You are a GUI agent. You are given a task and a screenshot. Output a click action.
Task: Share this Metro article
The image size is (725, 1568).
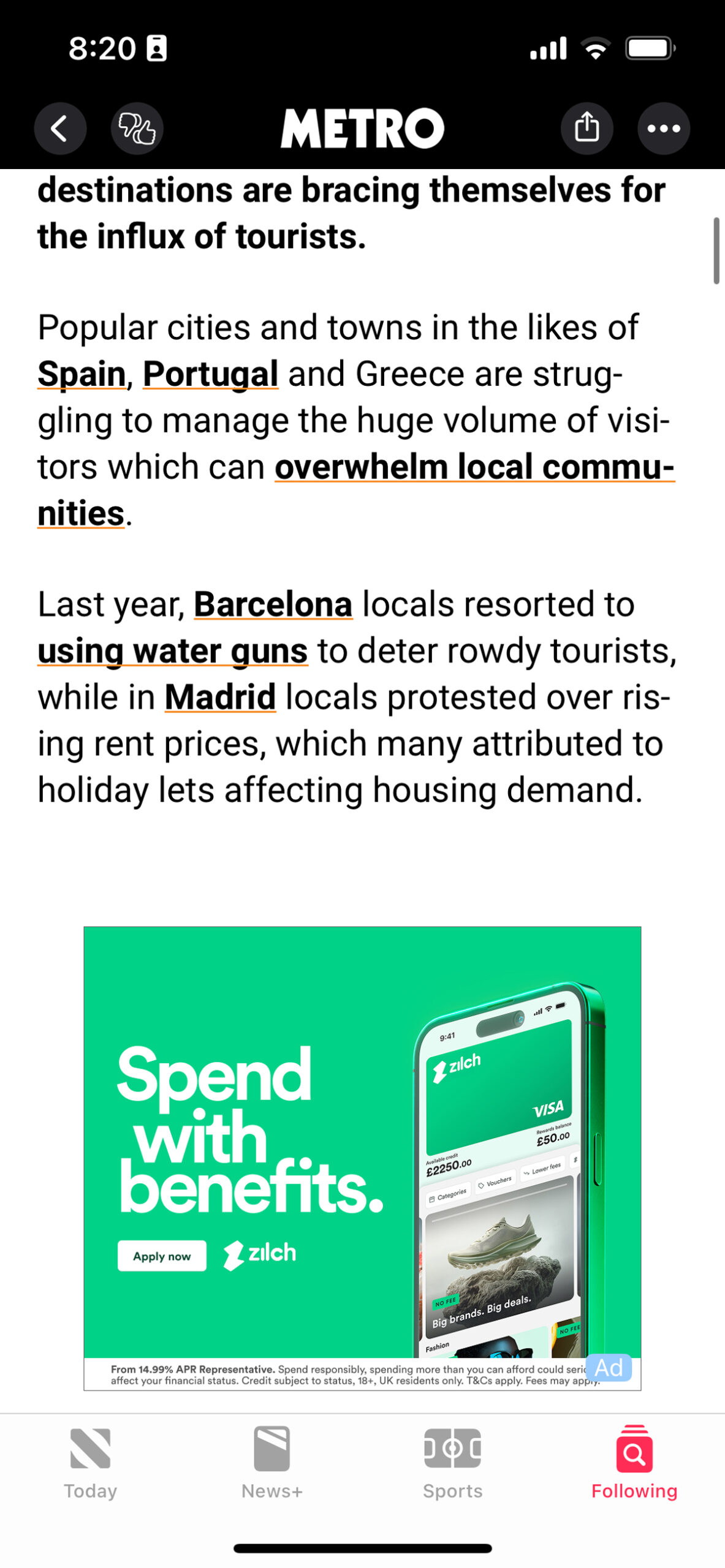[586, 128]
